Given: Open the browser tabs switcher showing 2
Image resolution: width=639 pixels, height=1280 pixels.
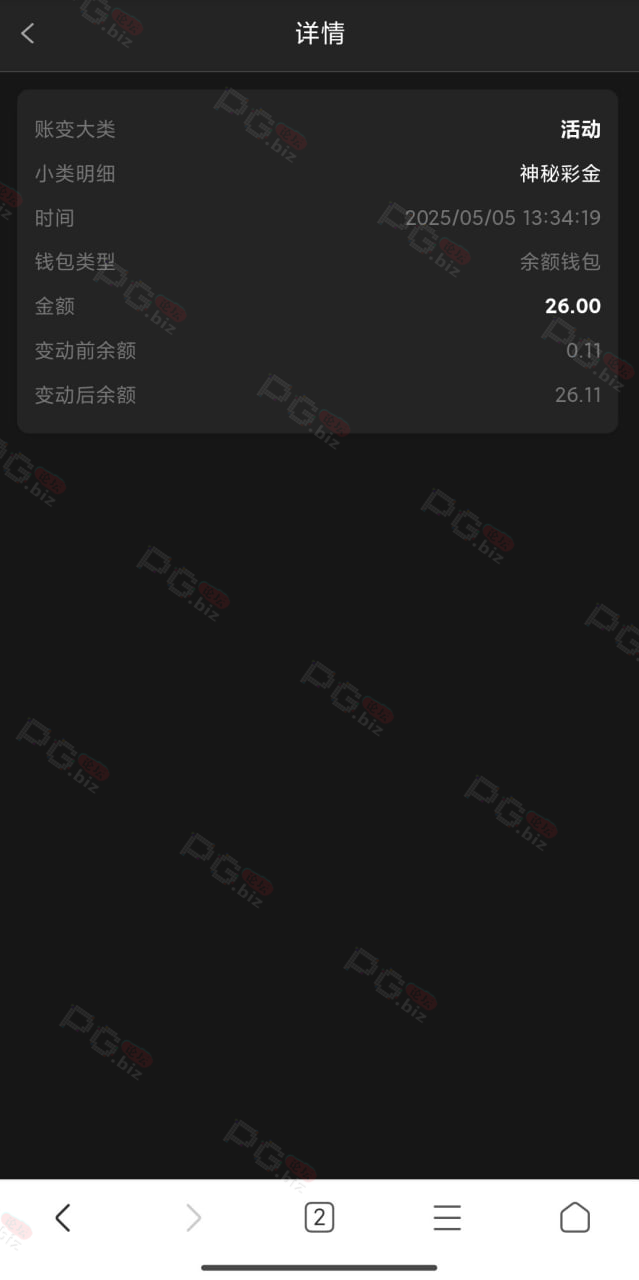Looking at the screenshot, I should coord(319,1217).
